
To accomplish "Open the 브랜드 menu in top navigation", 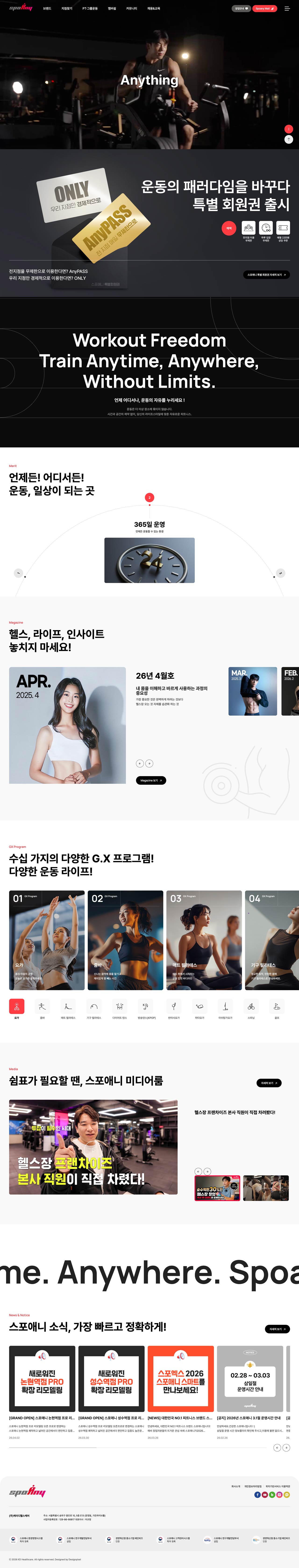I will [47, 8].
